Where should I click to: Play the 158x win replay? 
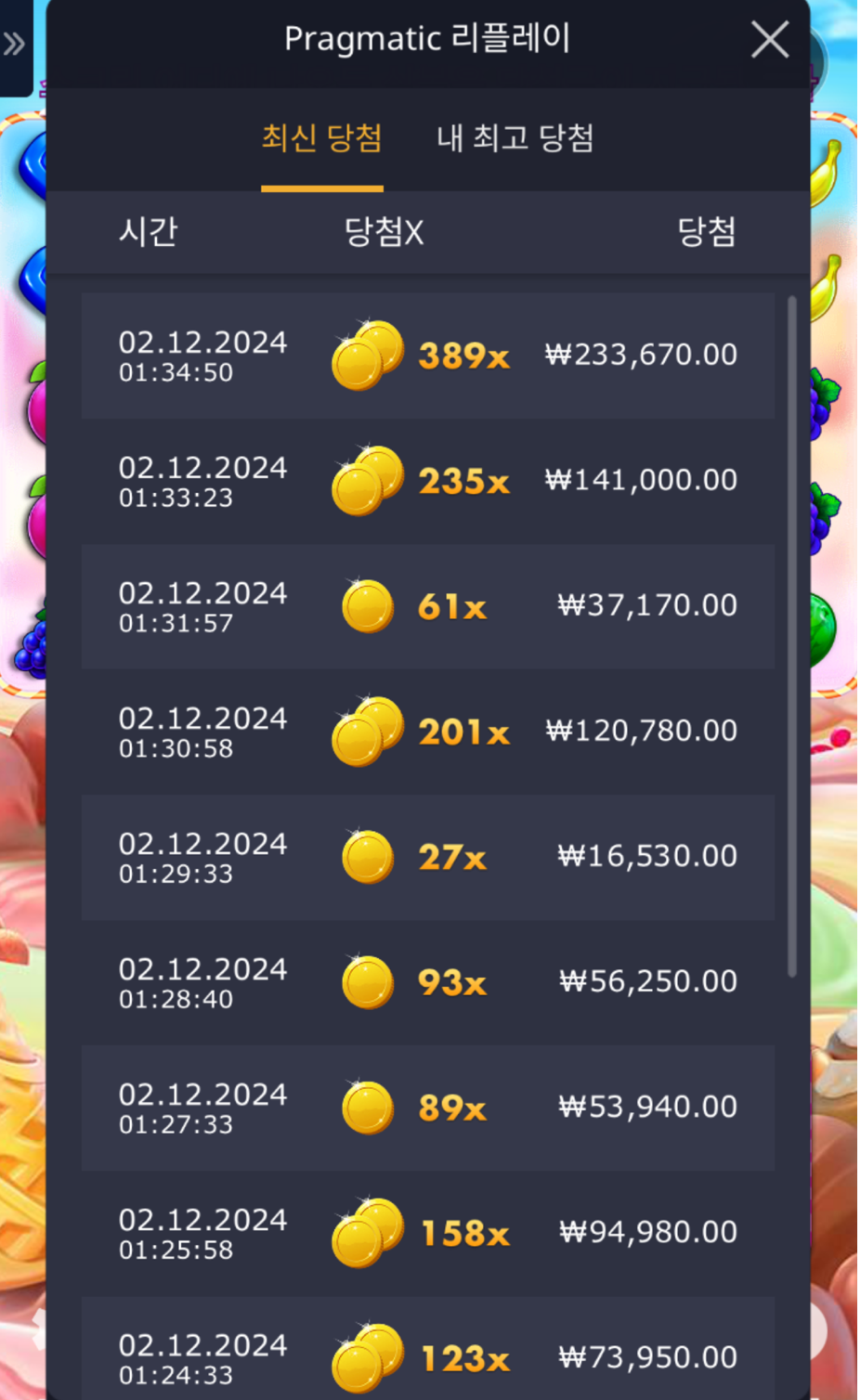click(x=427, y=1233)
